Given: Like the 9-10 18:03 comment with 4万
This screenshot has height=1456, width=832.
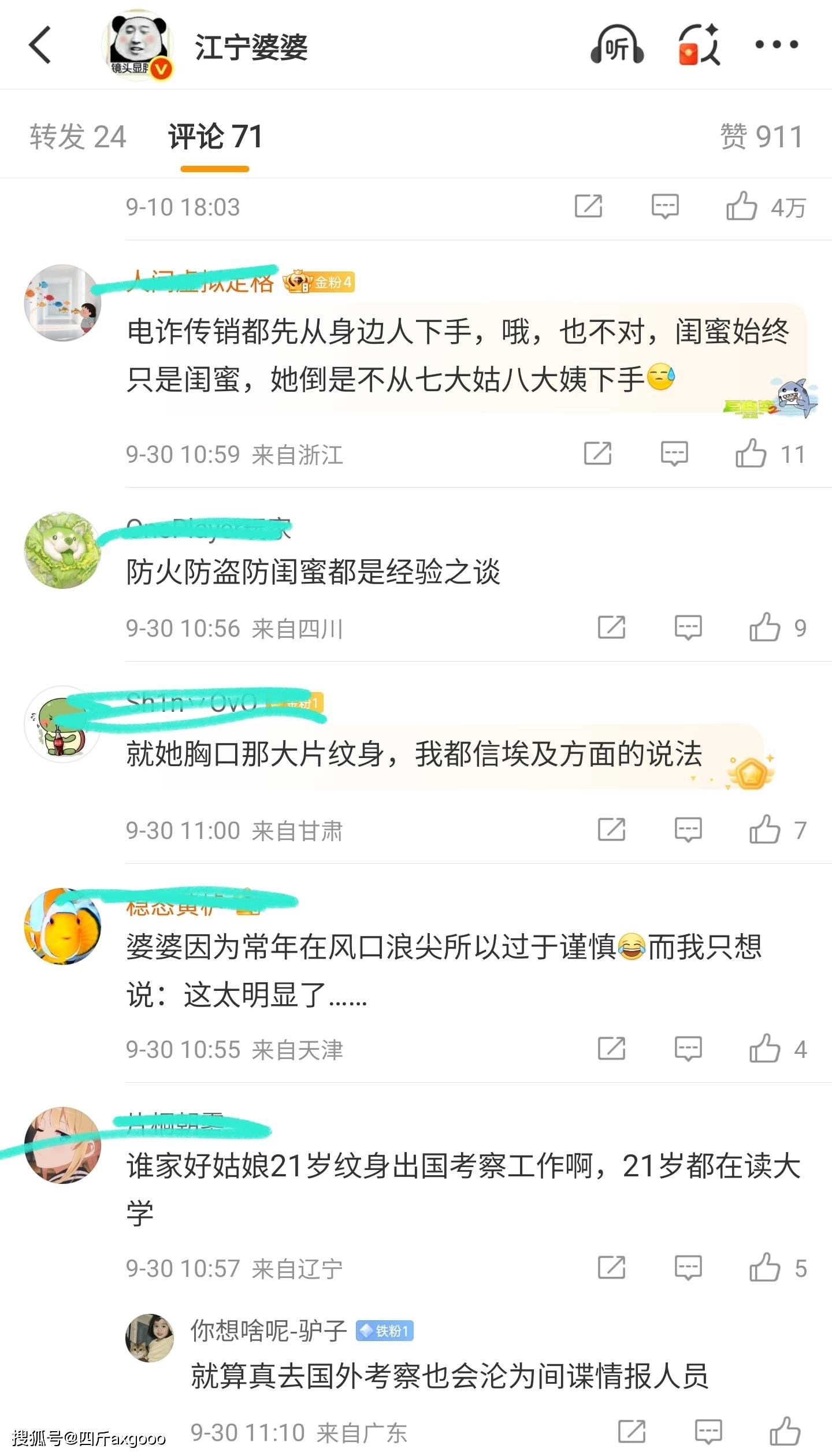Looking at the screenshot, I should [741, 206].
